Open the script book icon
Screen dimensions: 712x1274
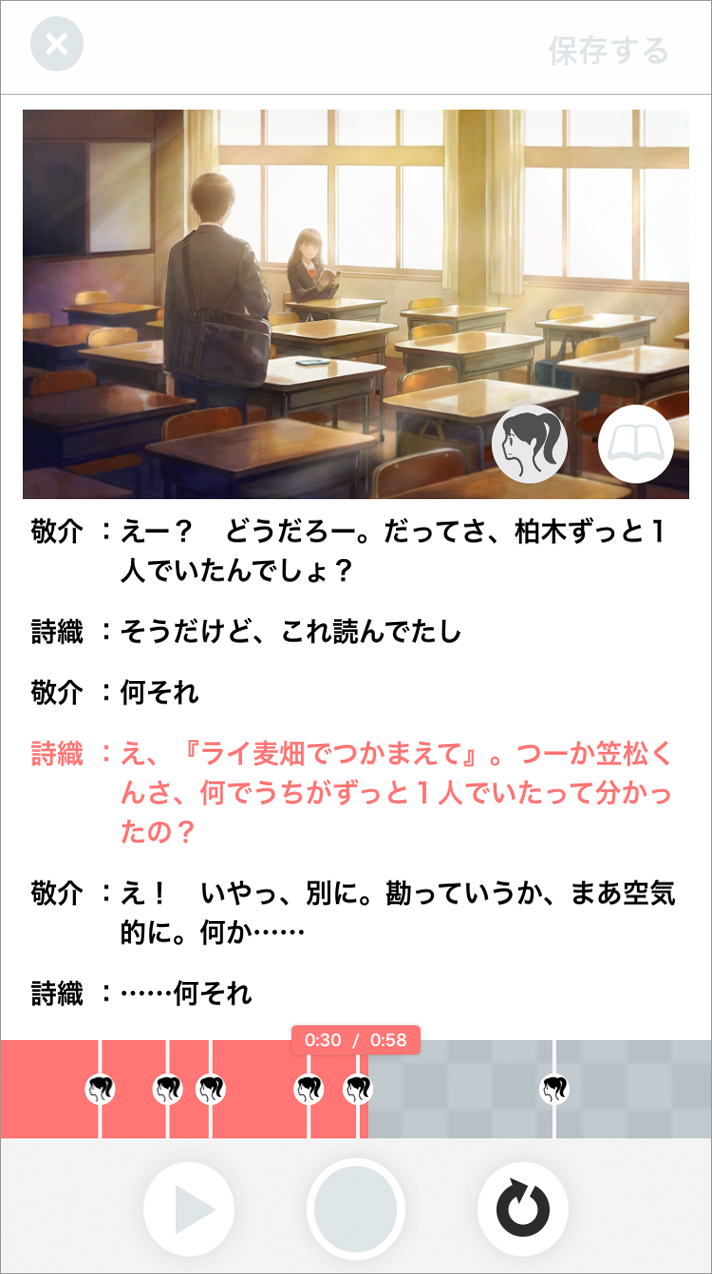coord(636,445)
